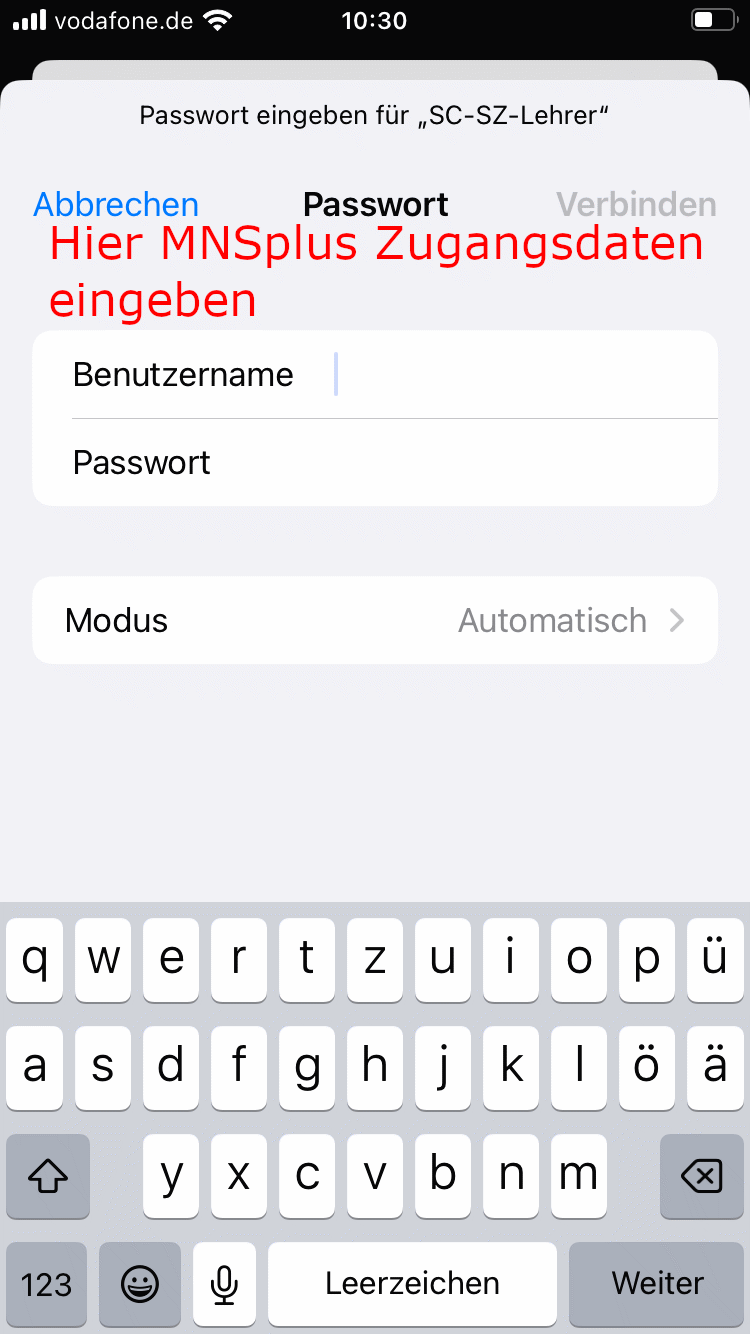This screenshot has height=1334, width=750.
Task: Hit the backspace key
Action: [702, 1176]
